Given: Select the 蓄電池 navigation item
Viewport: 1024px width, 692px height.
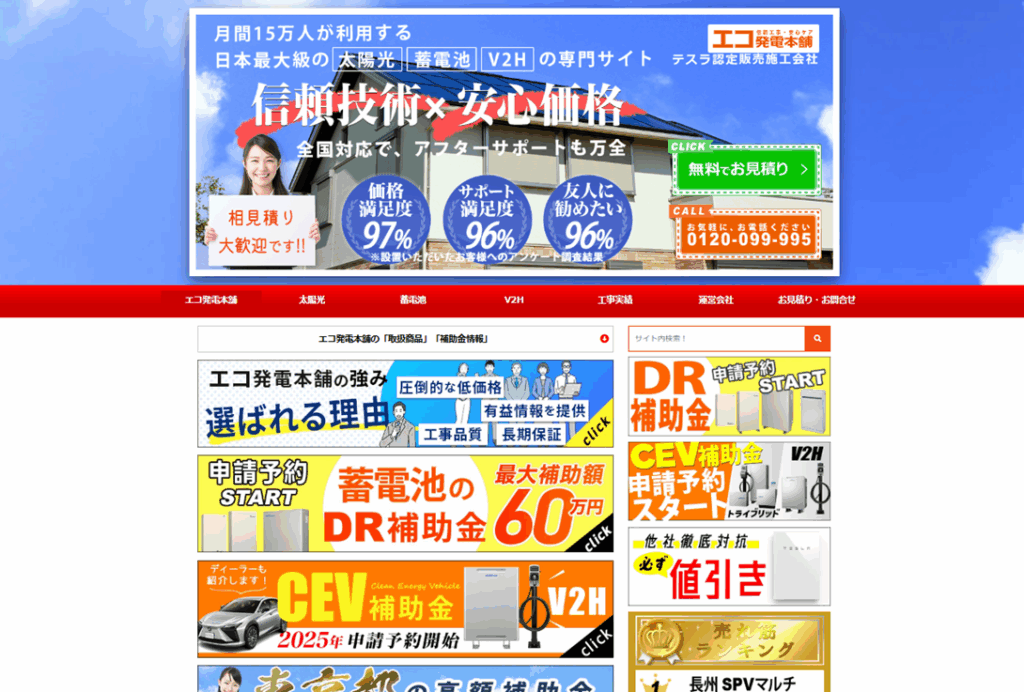Looking at the screenshot, I should tap(413, 300).
